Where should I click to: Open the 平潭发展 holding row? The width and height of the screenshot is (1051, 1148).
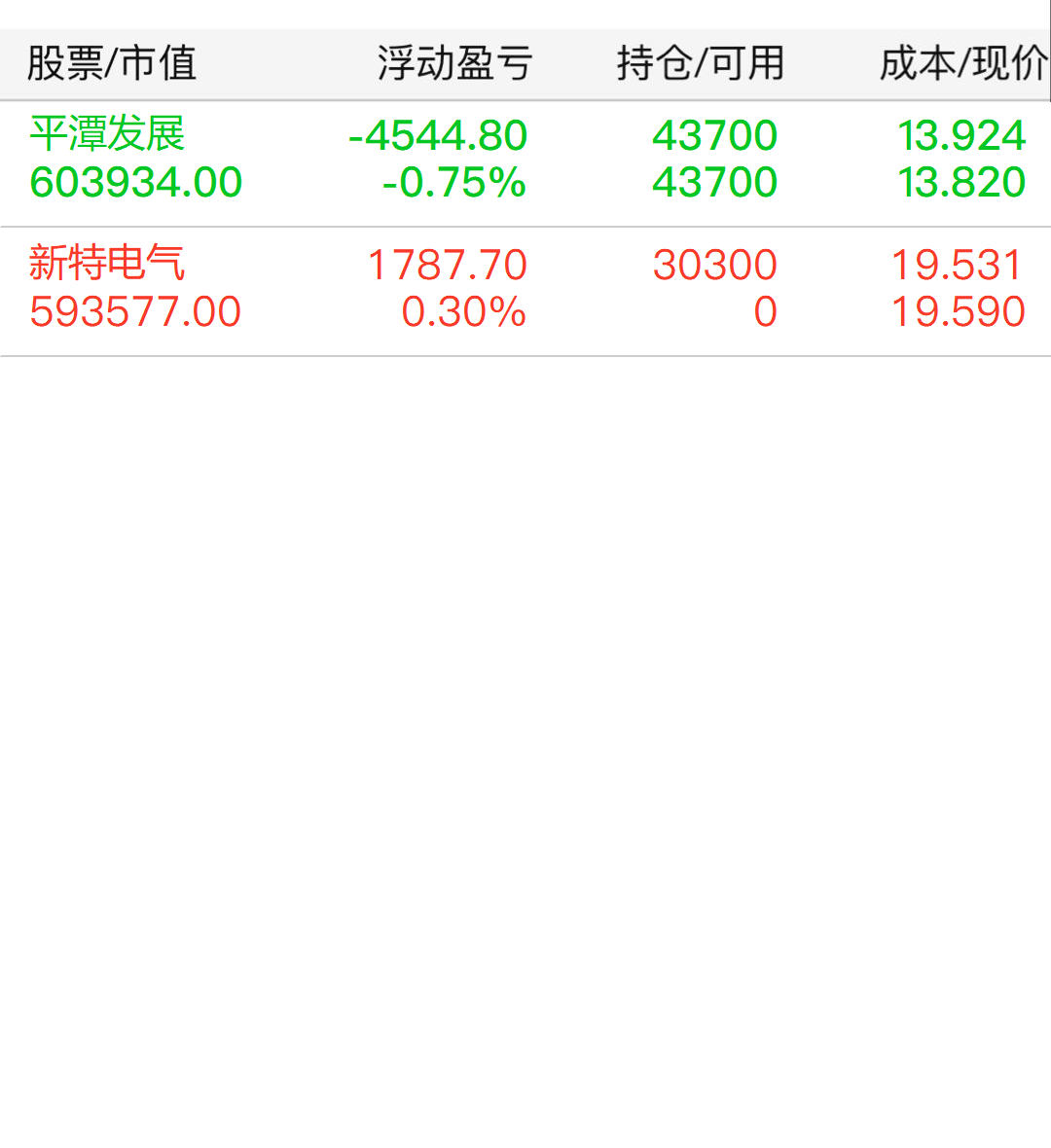(x=525, y=163)
